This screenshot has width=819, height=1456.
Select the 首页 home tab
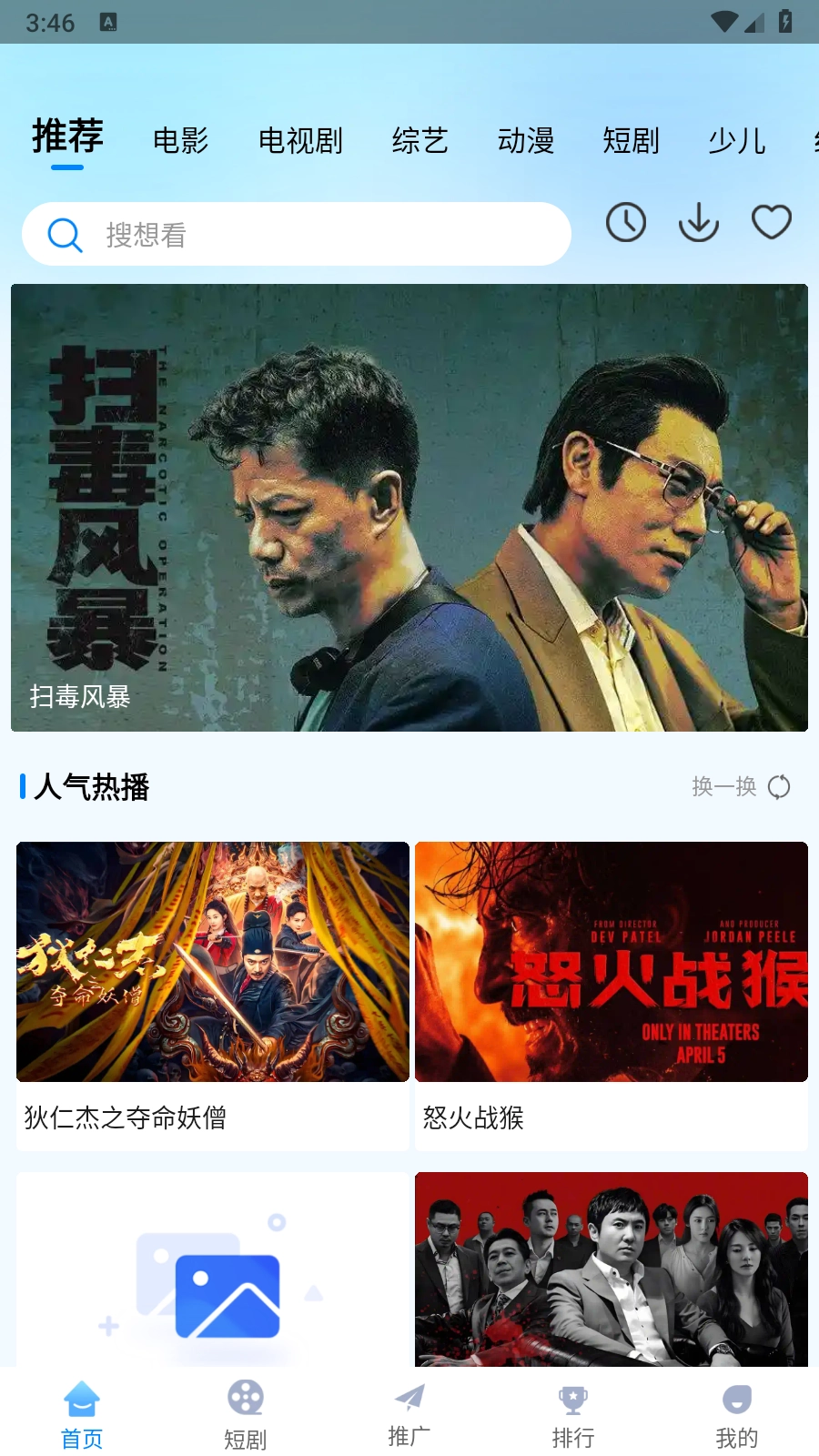(x=82, y=1413)
